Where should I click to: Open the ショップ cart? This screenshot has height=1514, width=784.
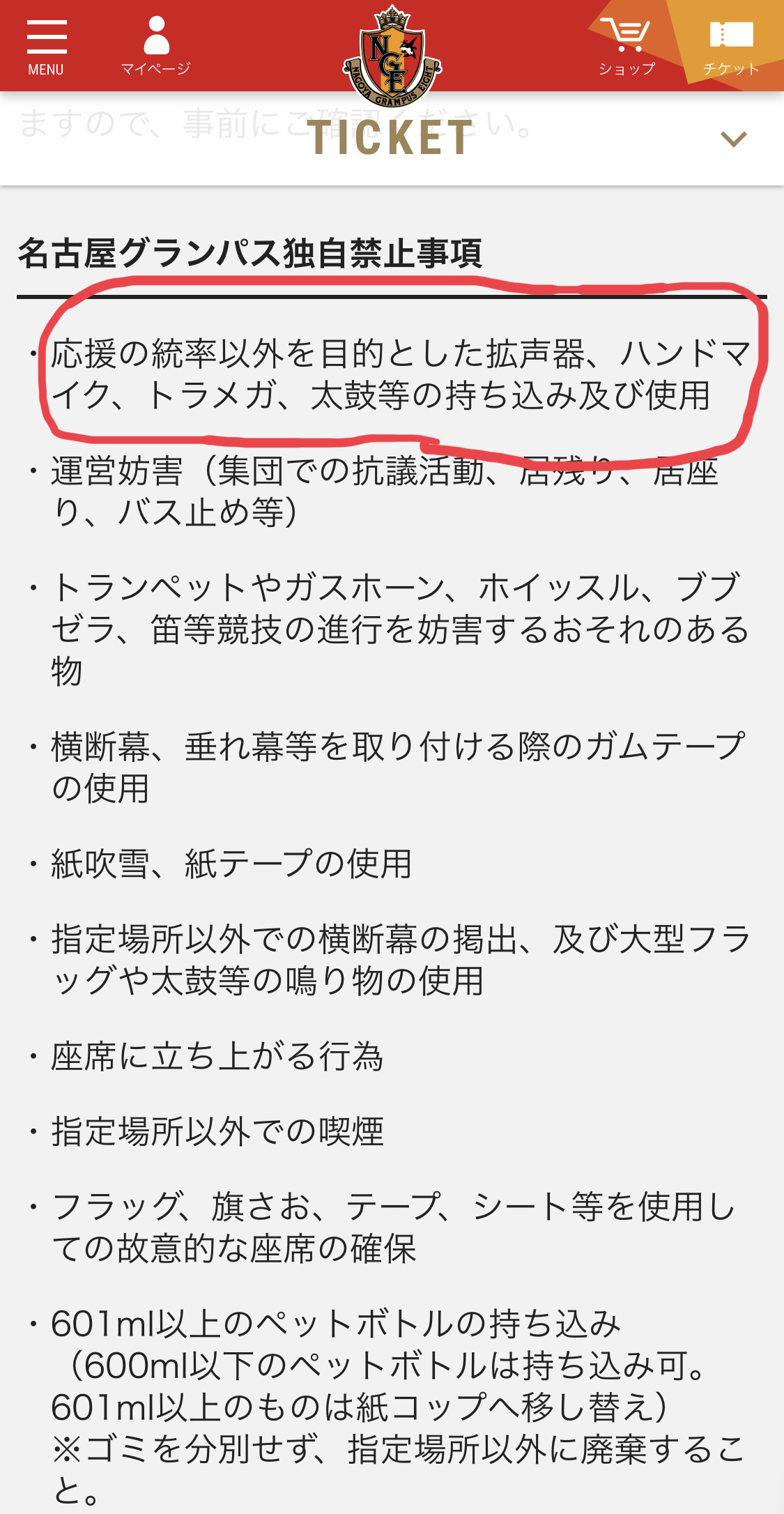point(627,46)
